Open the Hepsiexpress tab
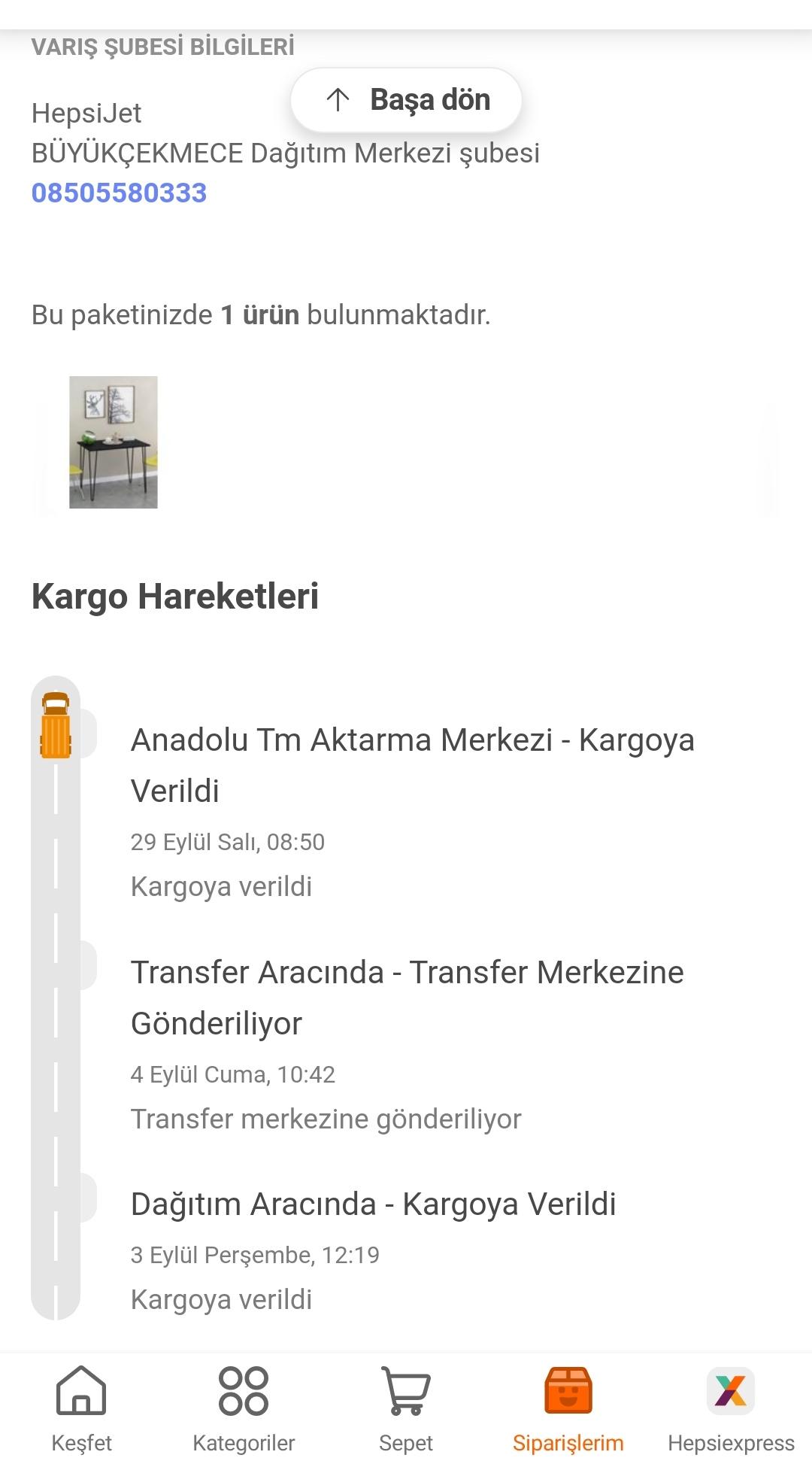The height and width of the screenshot is (1464, 812). click(x=731, y=1408)
